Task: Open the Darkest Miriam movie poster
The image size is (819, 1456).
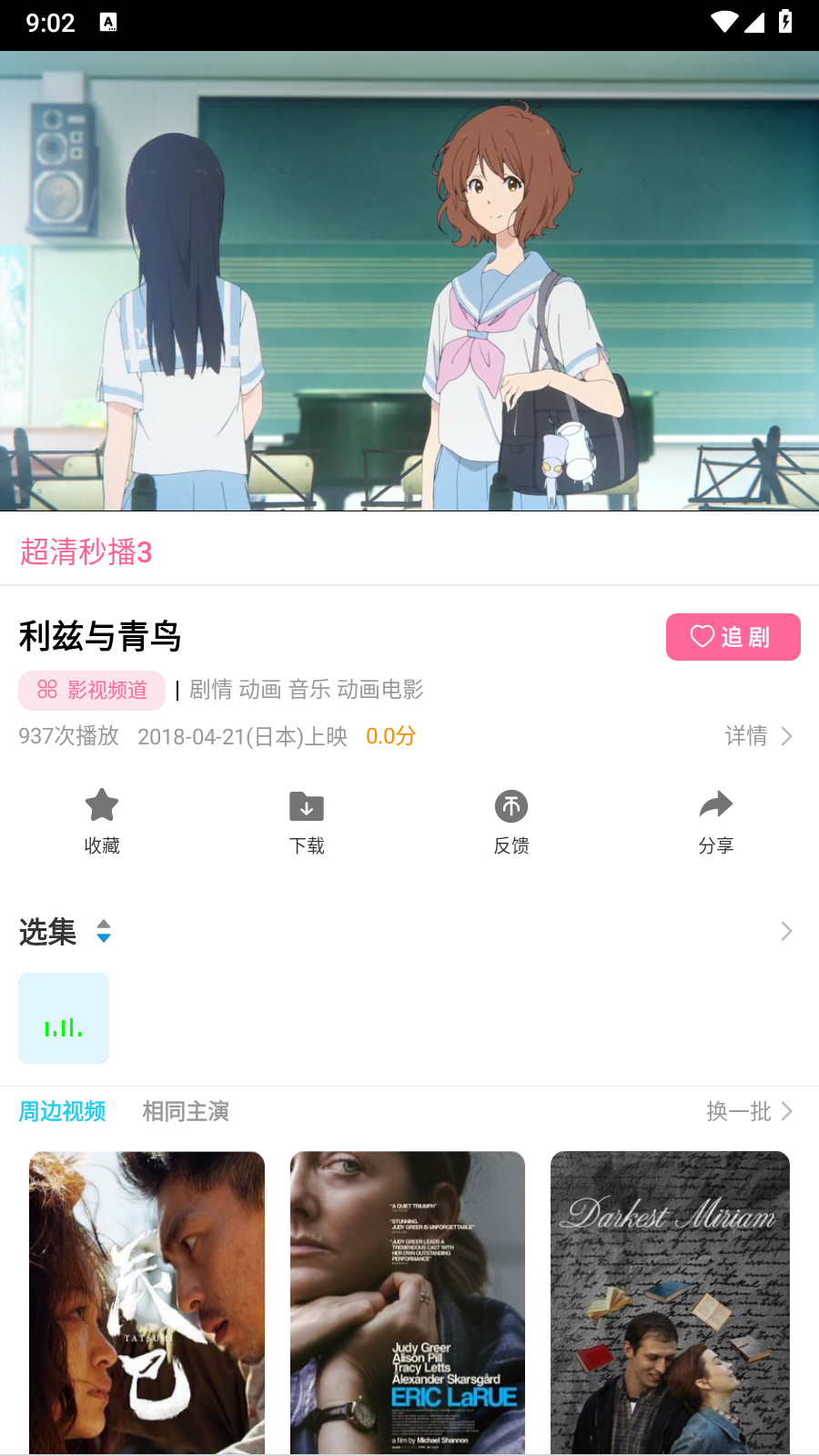Action: (670, 1302)
